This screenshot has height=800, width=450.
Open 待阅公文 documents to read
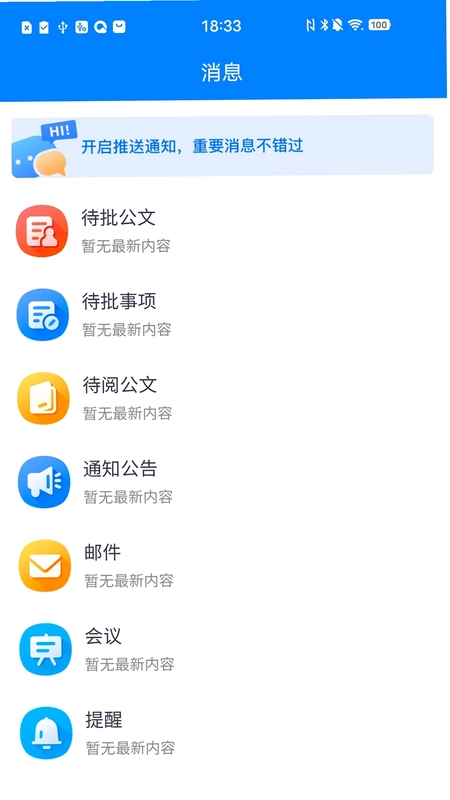pyautogui.click(x=225, y=398)
